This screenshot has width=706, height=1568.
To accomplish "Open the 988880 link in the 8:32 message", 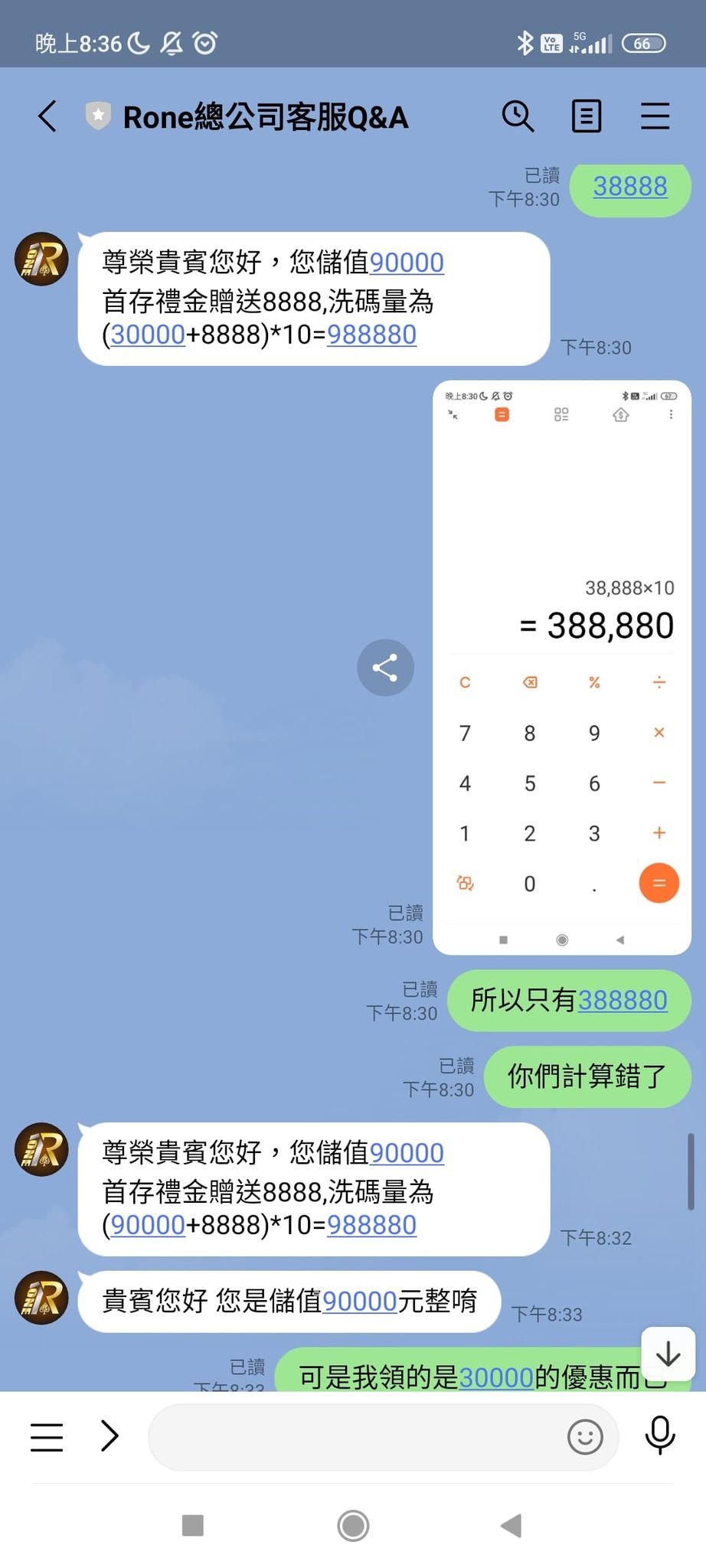I will click(x=371, y=1225).
